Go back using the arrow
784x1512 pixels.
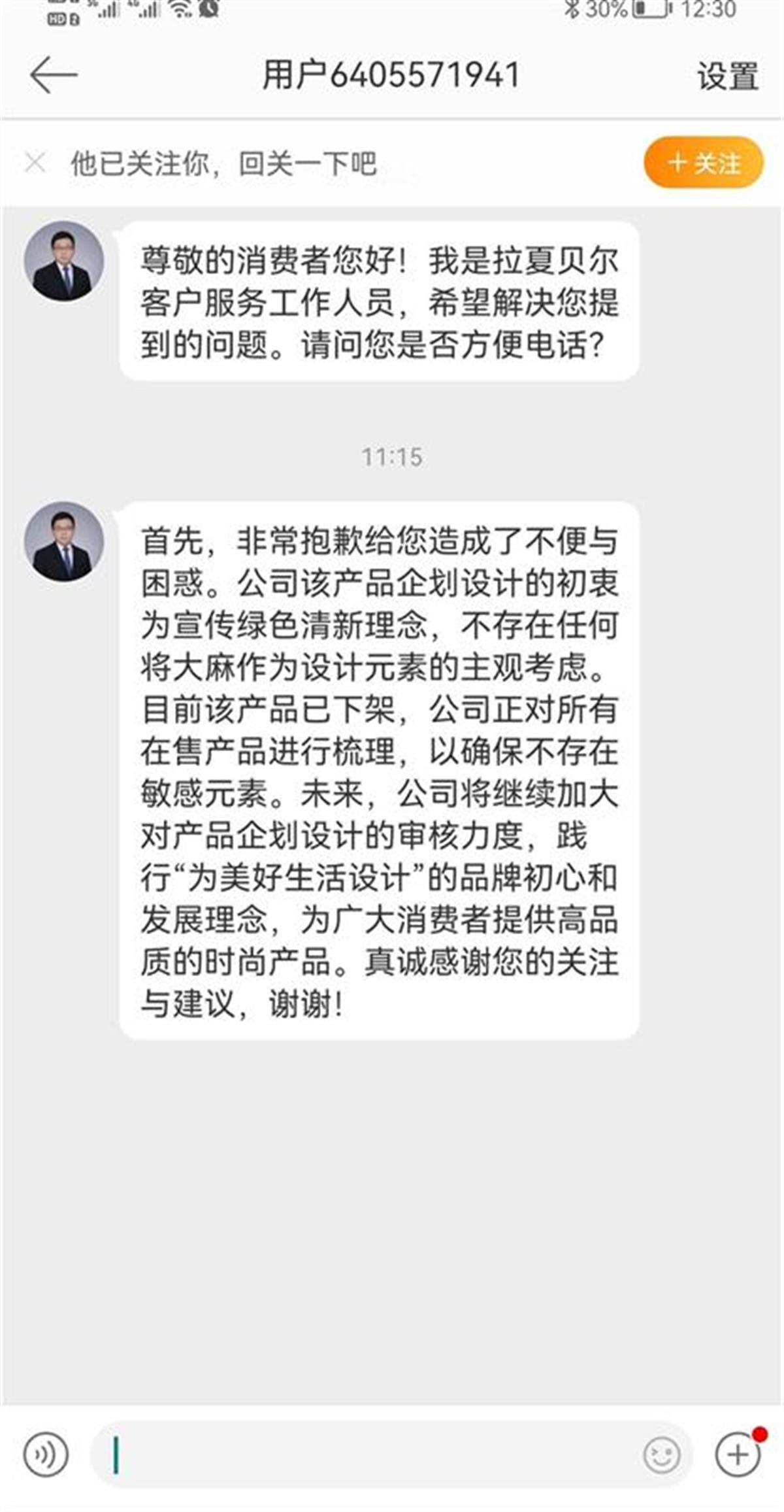(x=54, y=75)
